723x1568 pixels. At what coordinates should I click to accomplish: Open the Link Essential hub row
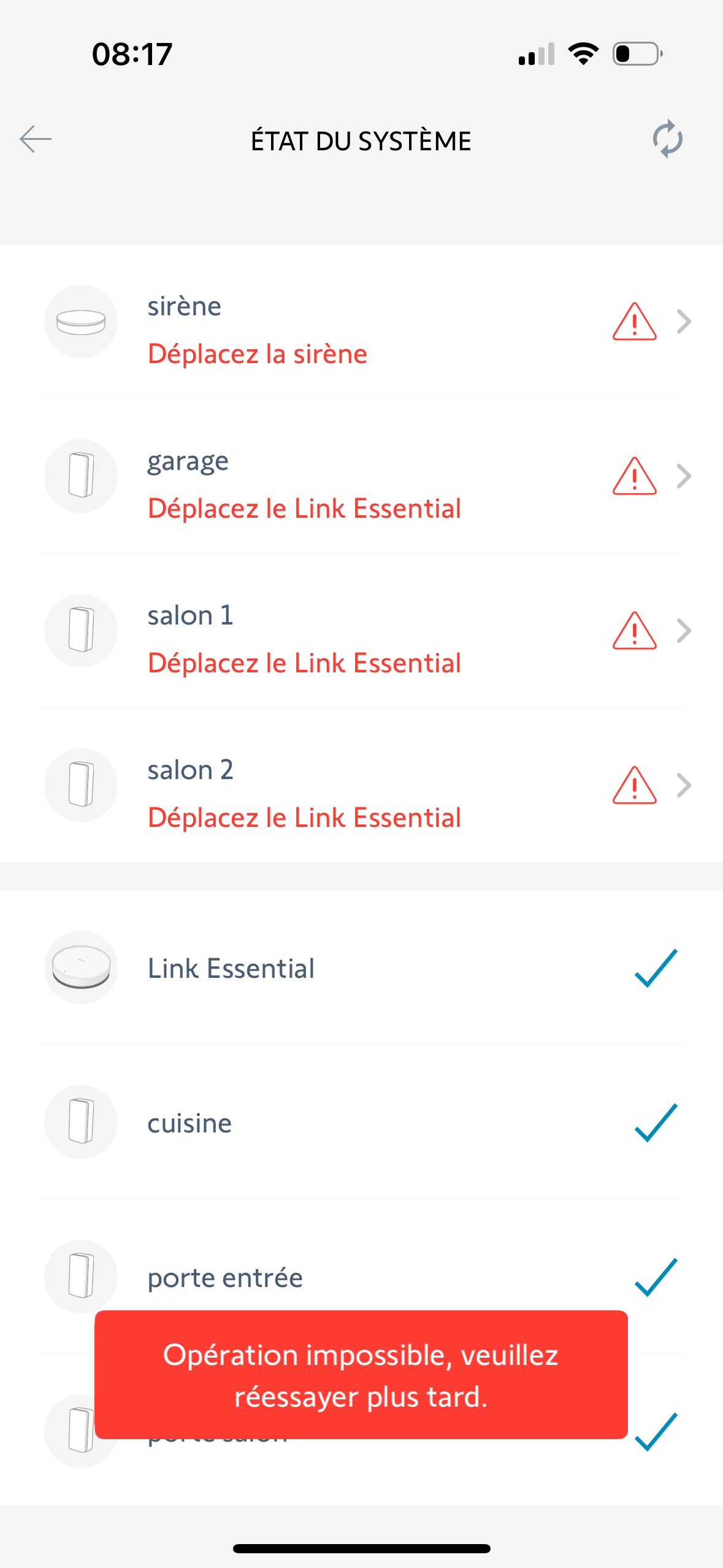361,968
